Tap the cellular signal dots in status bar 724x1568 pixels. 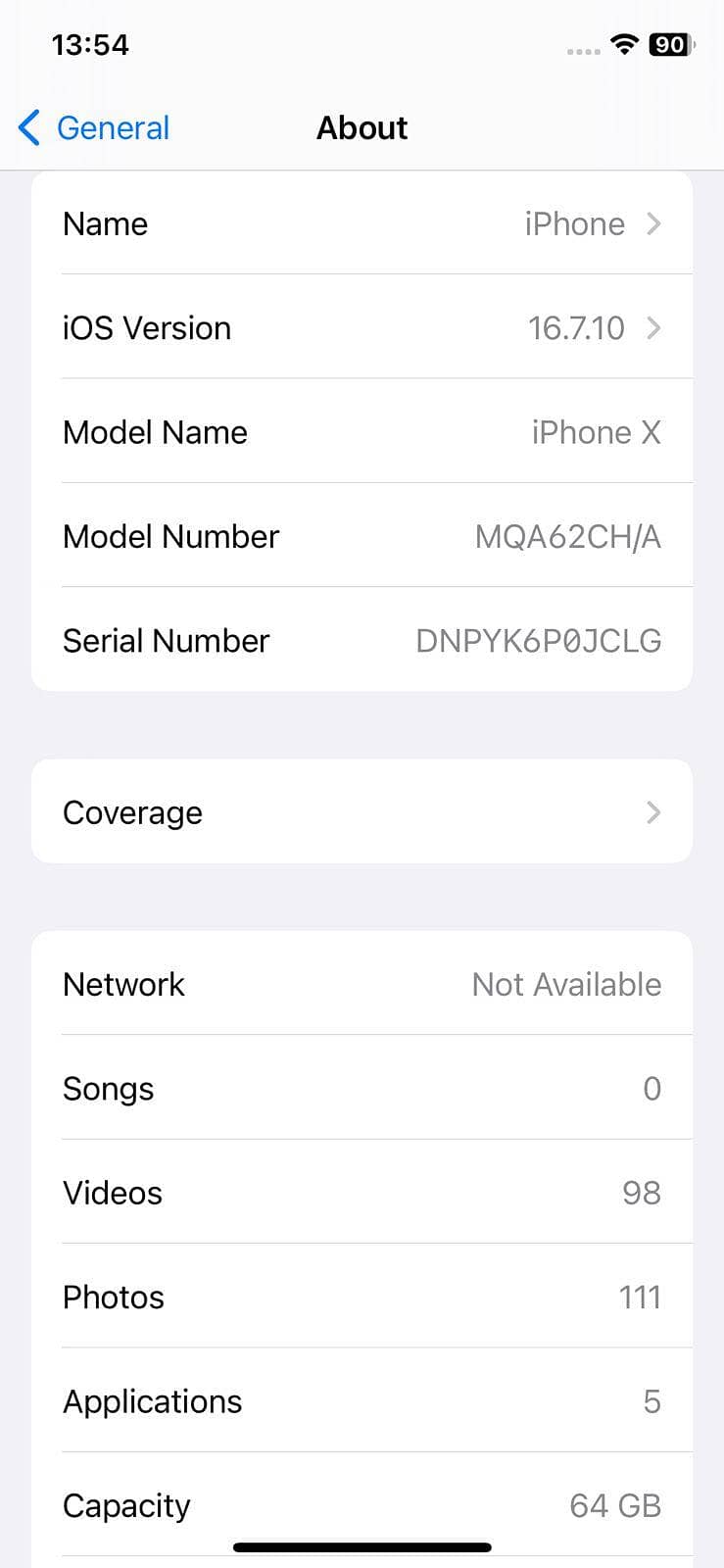pos(584,49)
